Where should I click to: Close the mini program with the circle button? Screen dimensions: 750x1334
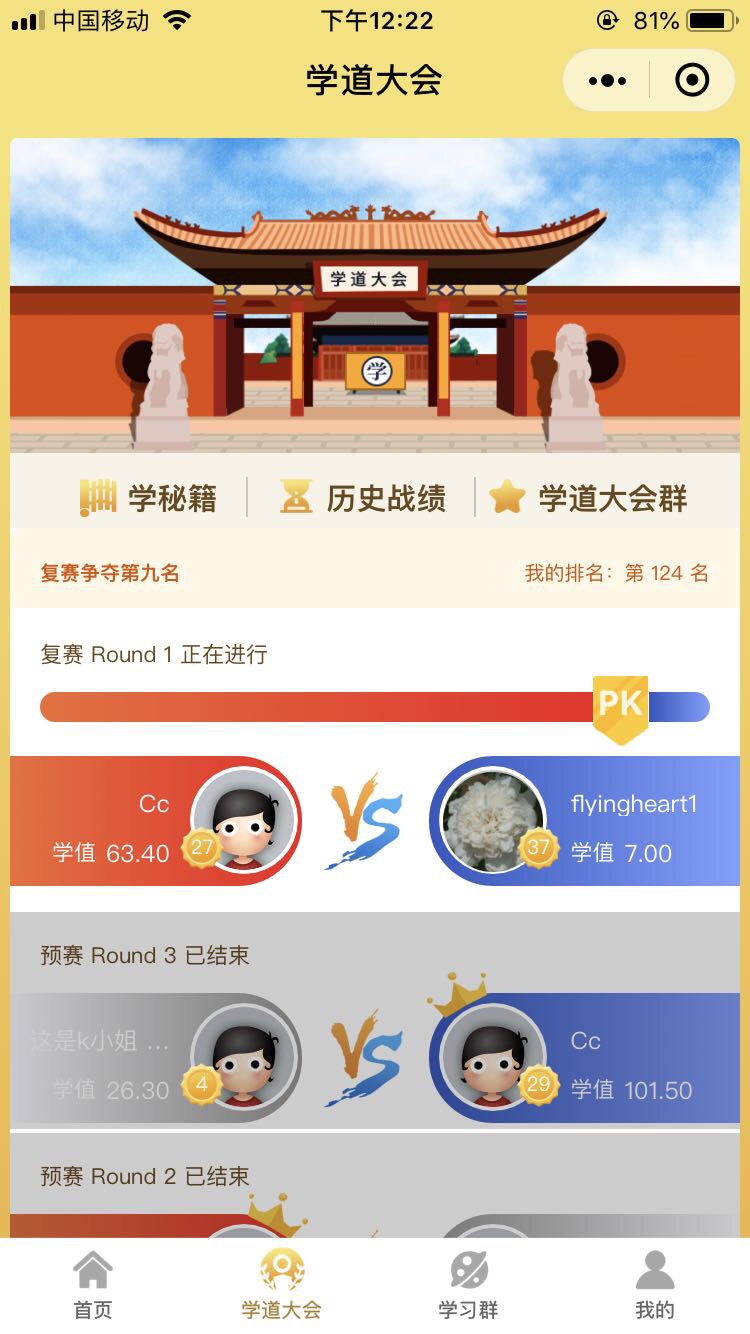pos(692,81)
